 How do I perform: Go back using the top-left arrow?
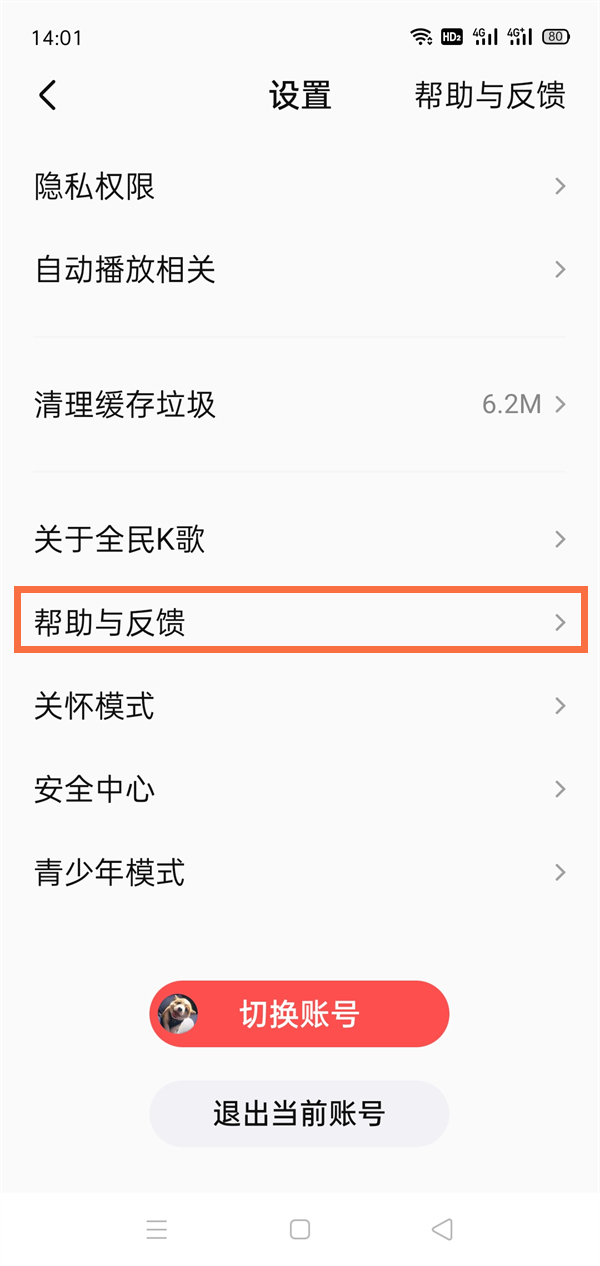(48, 96)
